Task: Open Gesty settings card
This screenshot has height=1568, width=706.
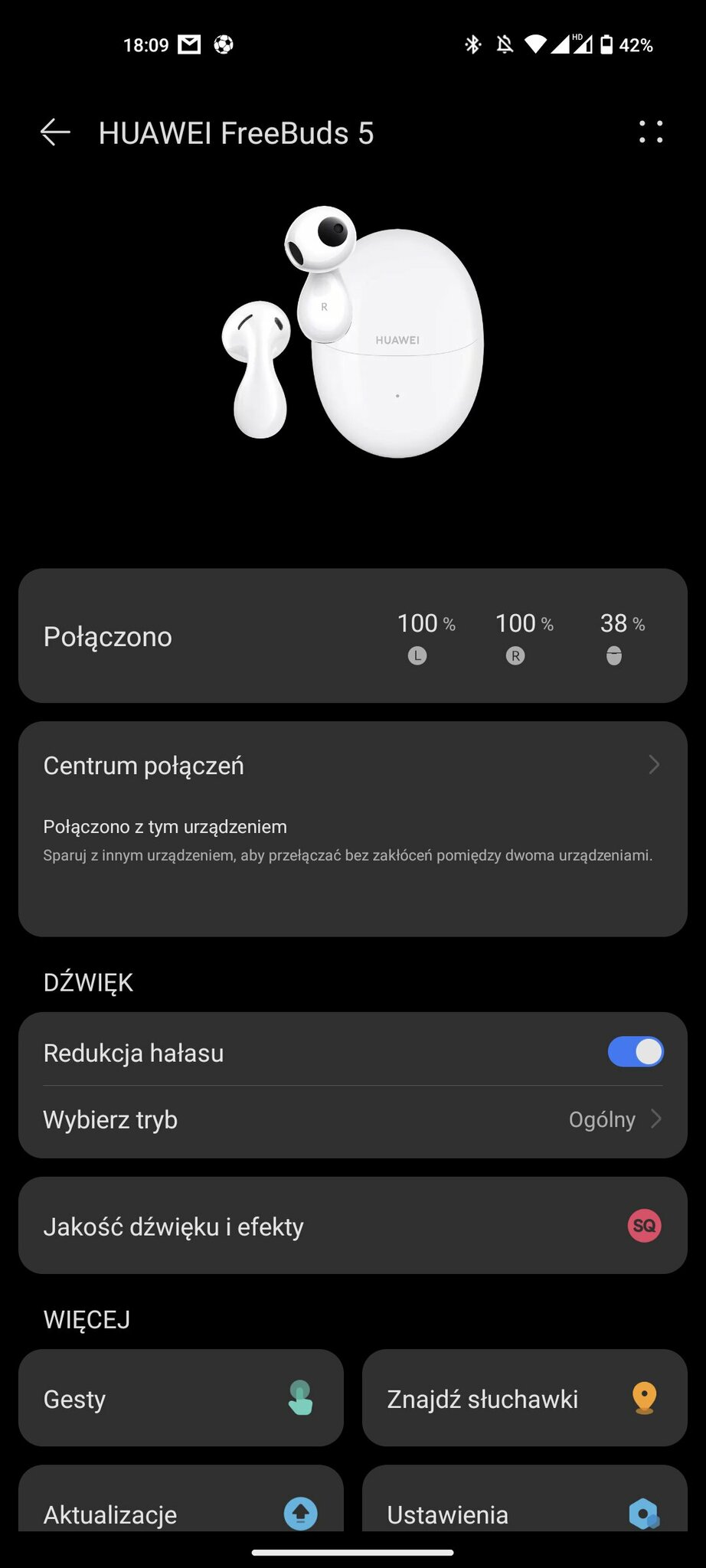Action: point(181,1398)
